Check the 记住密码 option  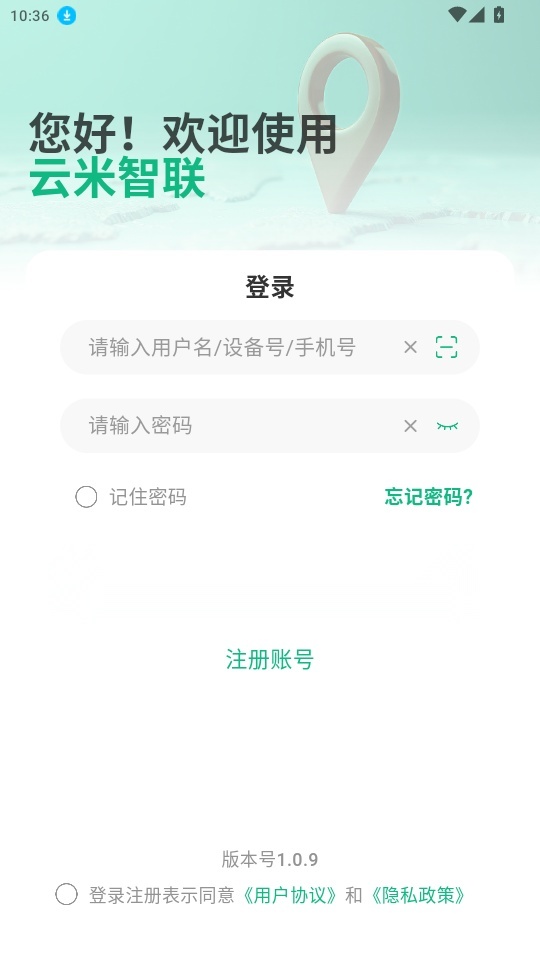(x=86, y=497)
